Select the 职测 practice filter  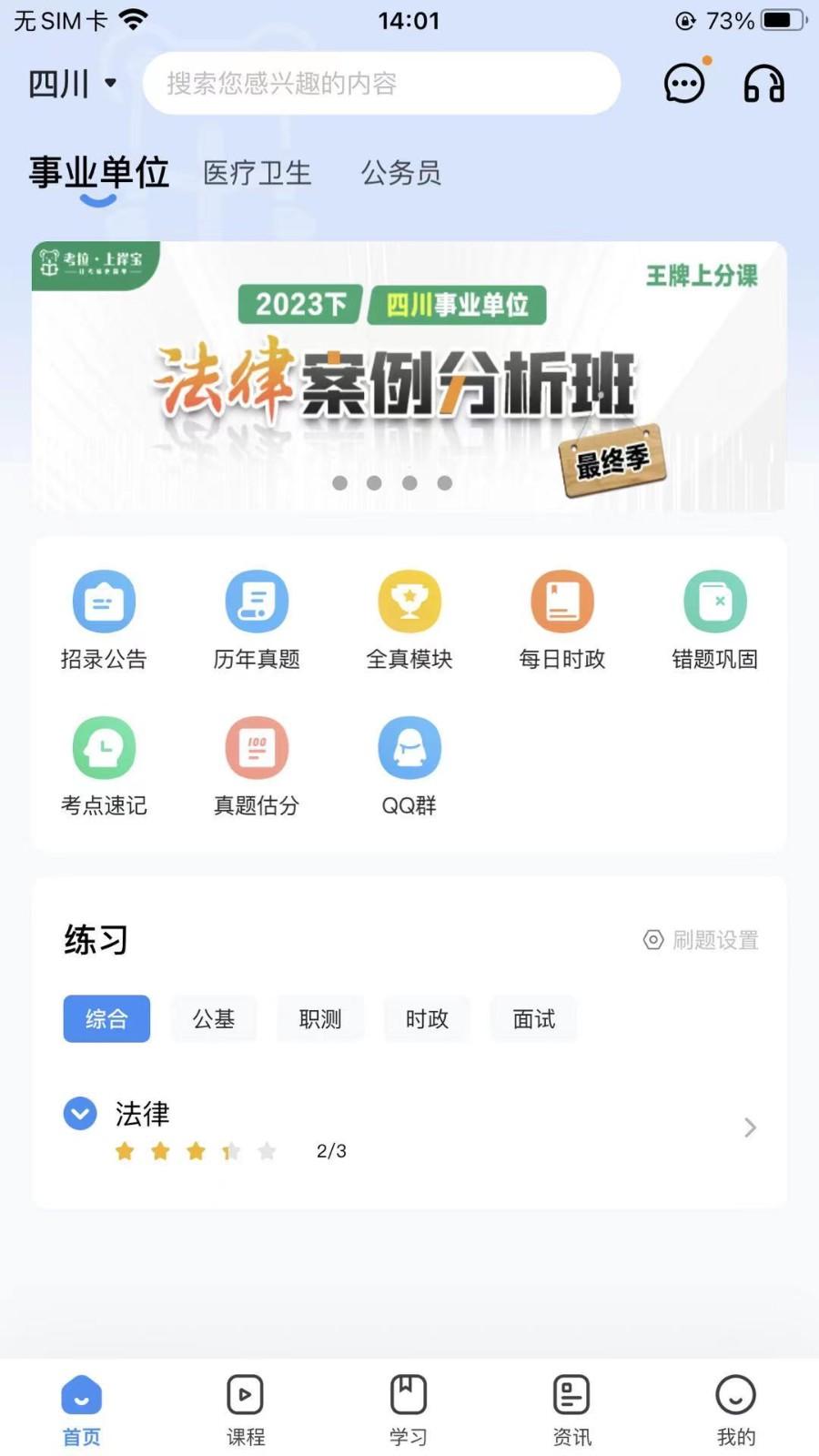point(320,1019)
